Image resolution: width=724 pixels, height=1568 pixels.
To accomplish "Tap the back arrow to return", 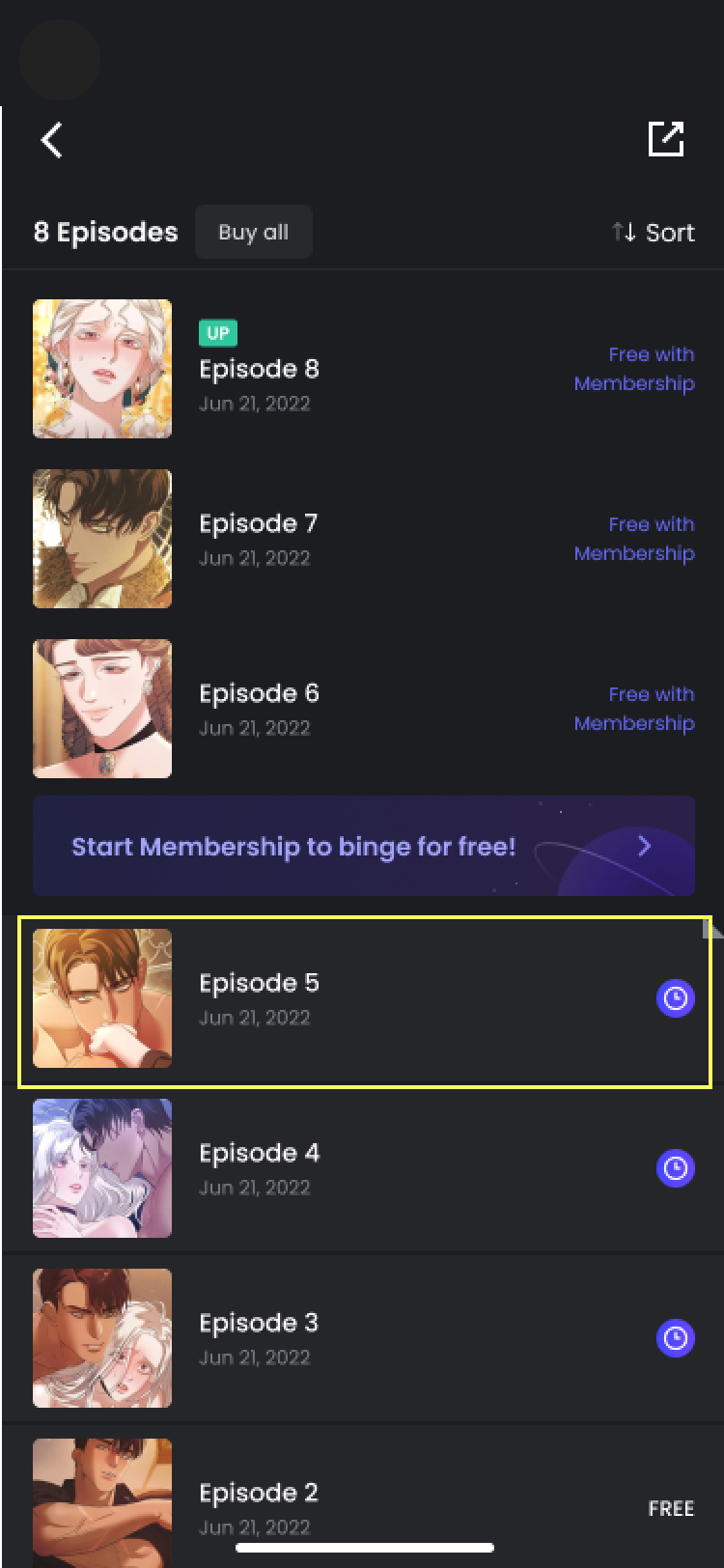I will 51,140.
